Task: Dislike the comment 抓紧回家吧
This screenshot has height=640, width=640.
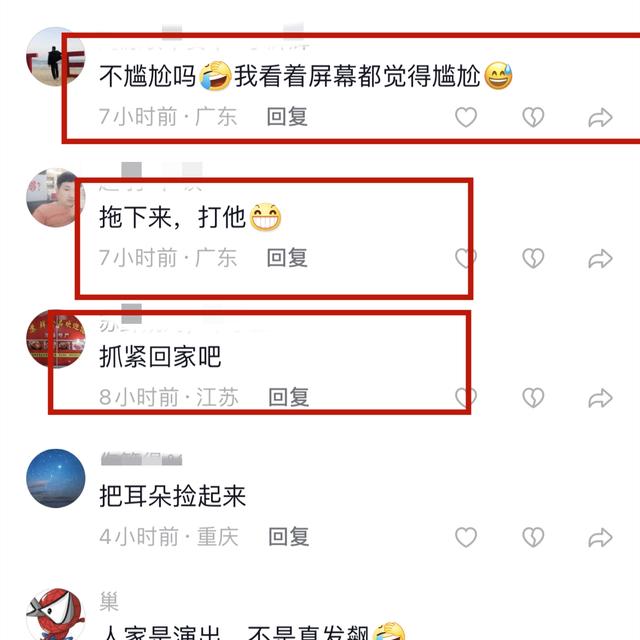Action: (533, 398)
